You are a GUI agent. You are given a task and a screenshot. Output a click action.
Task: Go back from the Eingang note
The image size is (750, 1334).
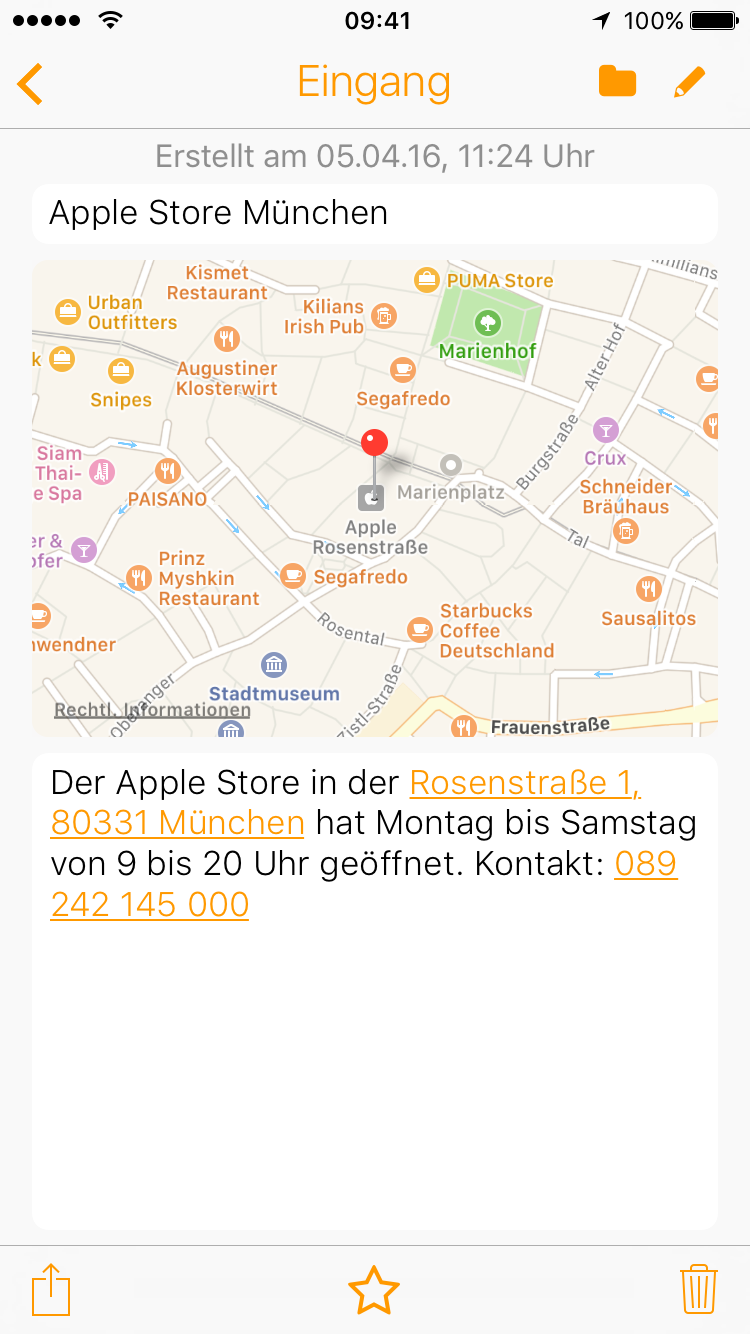point(31,83)
